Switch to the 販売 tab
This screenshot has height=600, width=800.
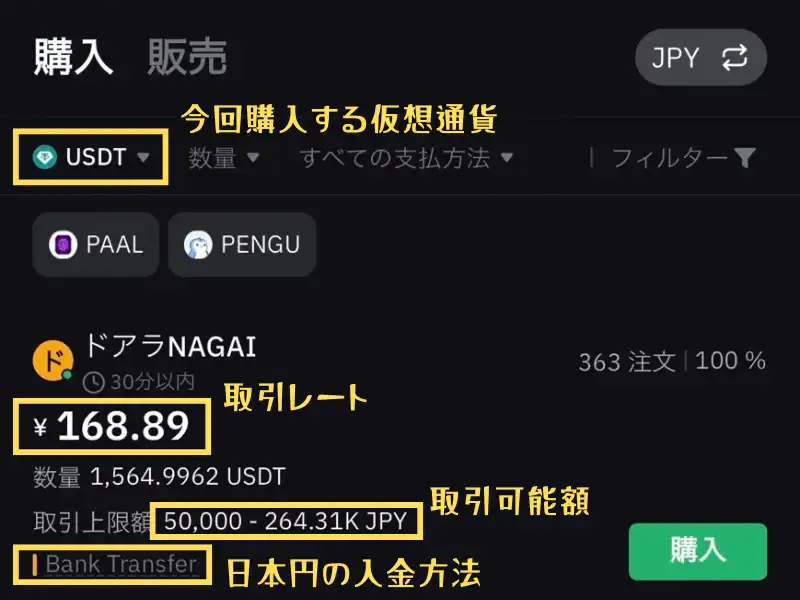click(x=187, y=58)
